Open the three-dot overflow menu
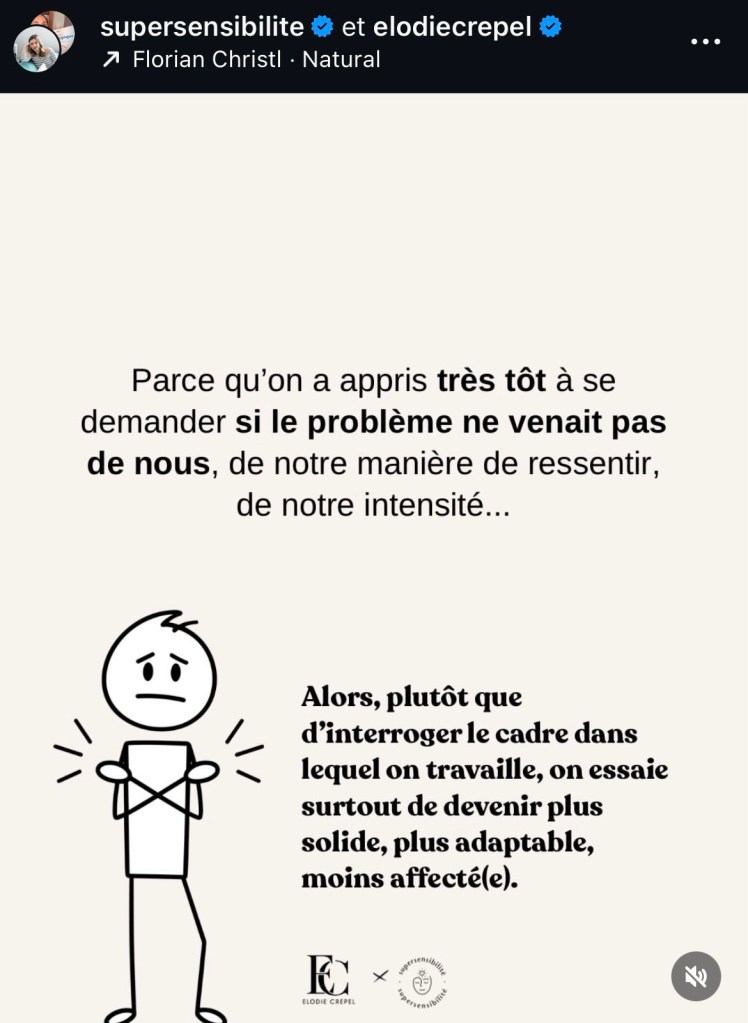This screenshot has height=1023, width=748. [x=705, y=42]
